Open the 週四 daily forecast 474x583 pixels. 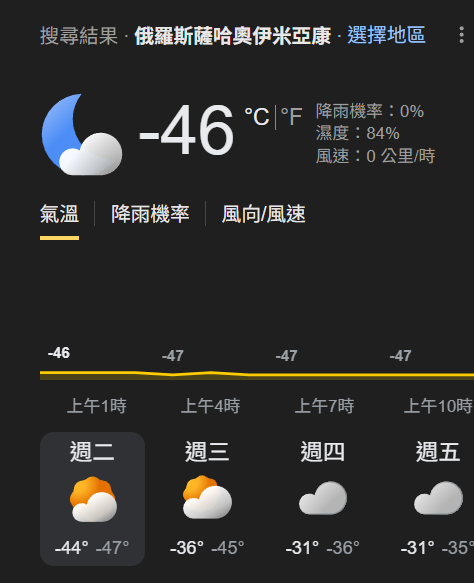323,499
